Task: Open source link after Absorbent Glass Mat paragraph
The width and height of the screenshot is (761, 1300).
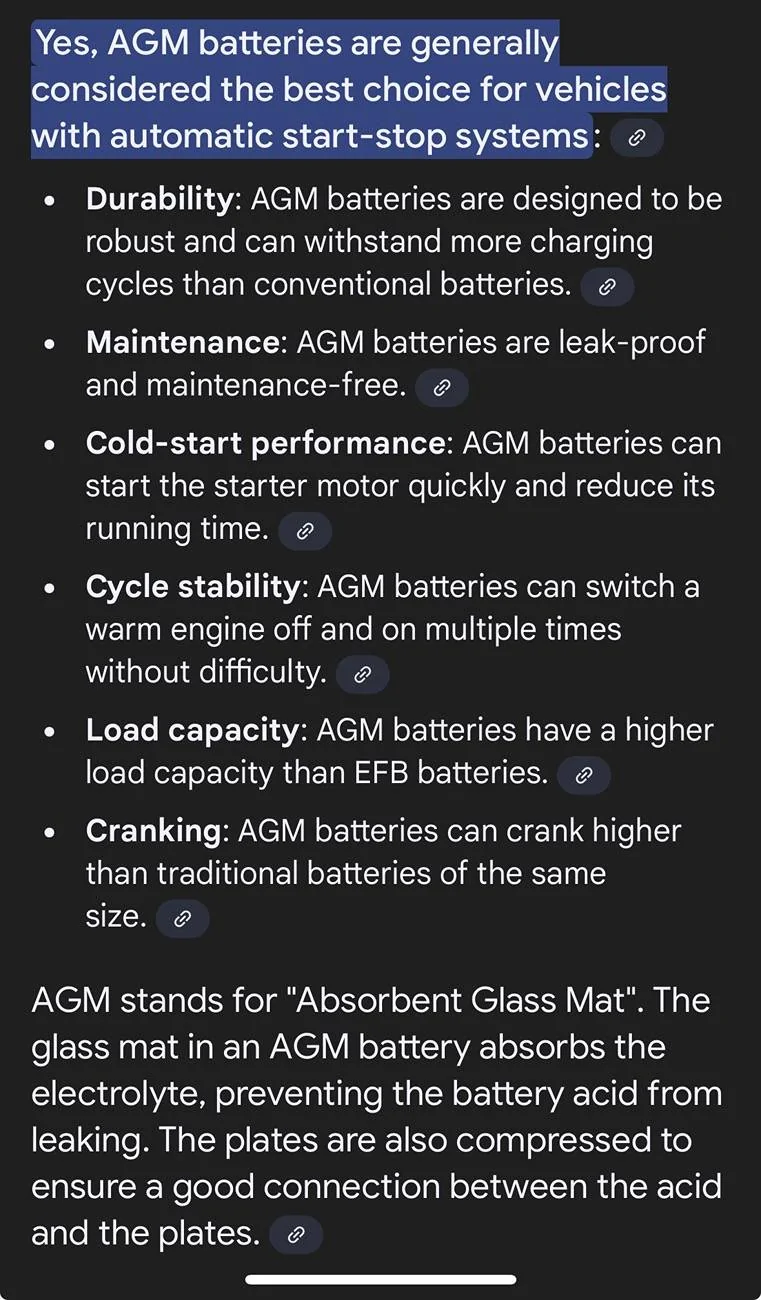Action: point(295,1235)
